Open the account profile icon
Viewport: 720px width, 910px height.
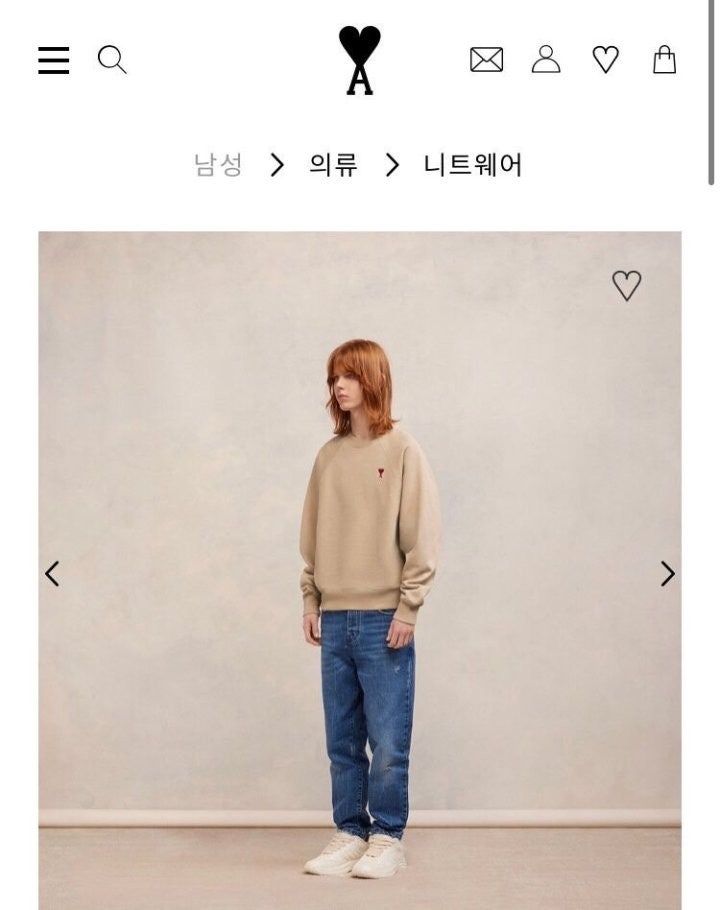546,59
